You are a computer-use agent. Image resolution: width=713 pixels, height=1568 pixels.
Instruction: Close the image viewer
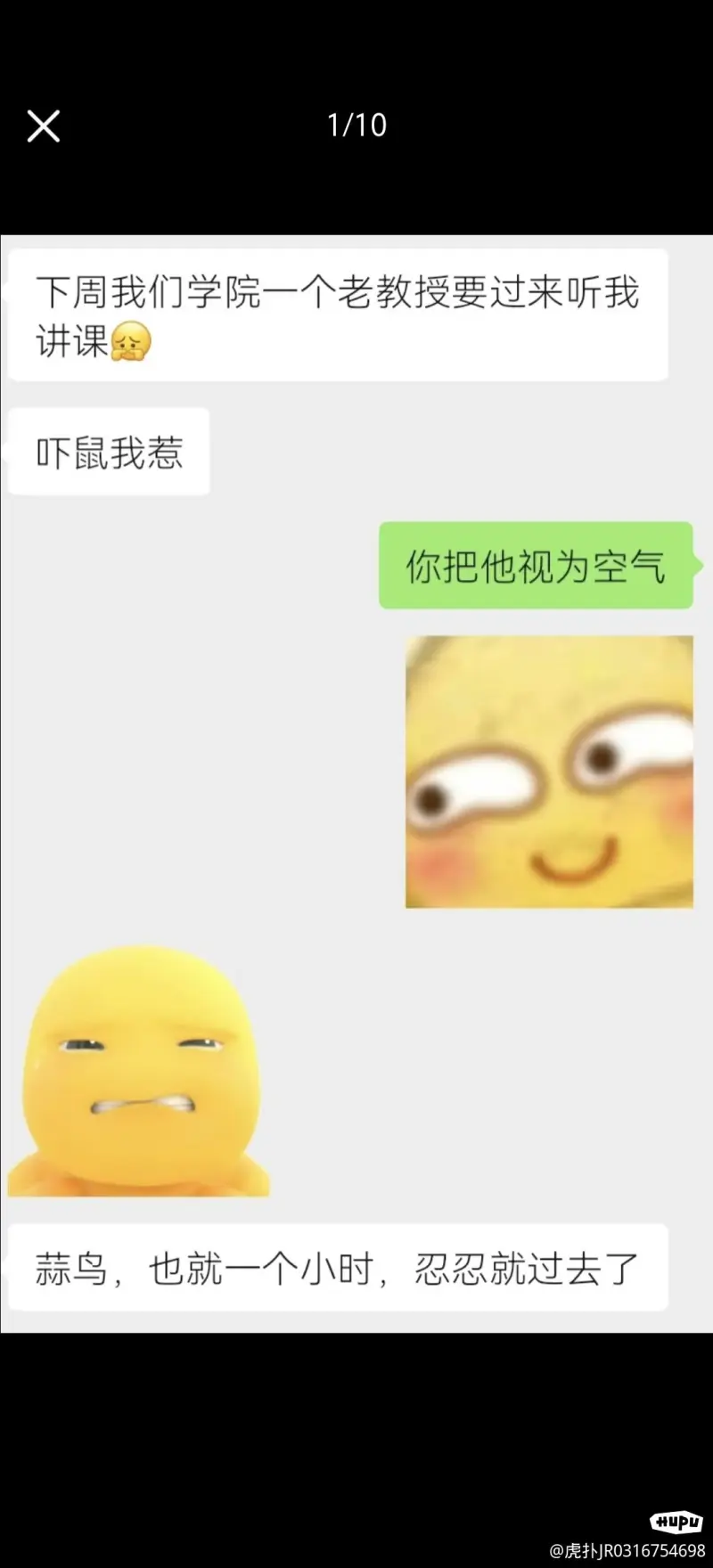pos(43,127)
